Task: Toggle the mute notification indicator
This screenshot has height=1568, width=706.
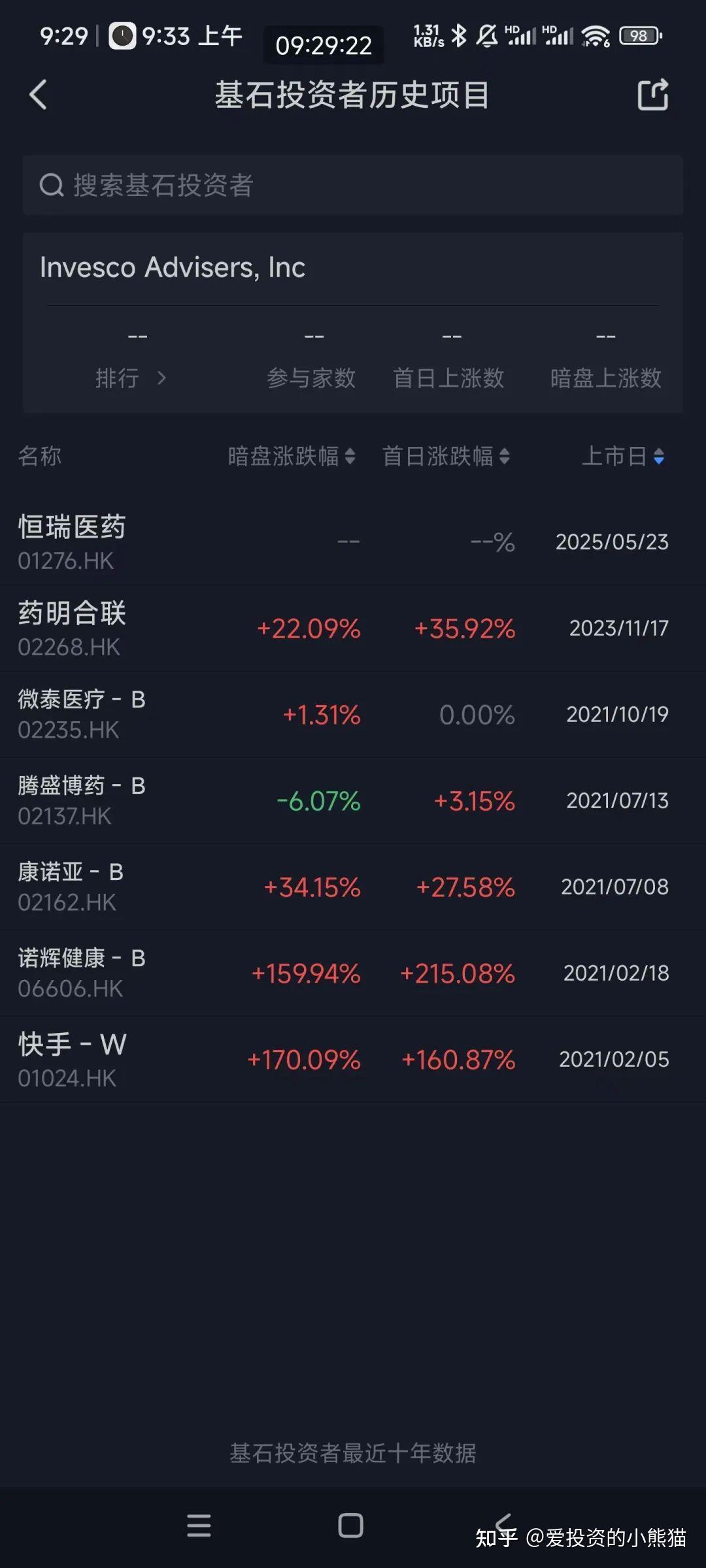Action: coord(487,36)
